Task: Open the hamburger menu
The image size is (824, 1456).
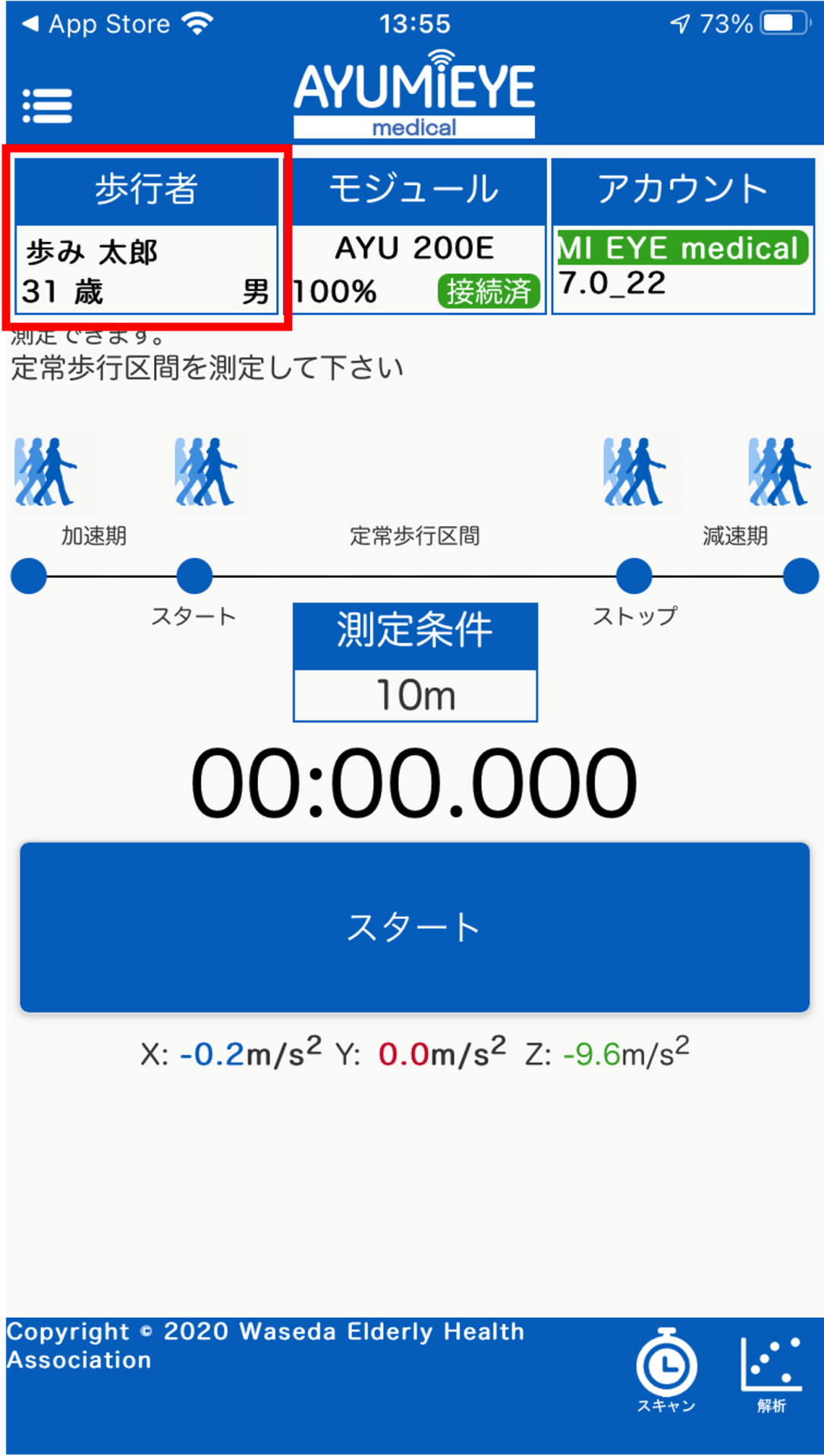Action: point(47,105)
